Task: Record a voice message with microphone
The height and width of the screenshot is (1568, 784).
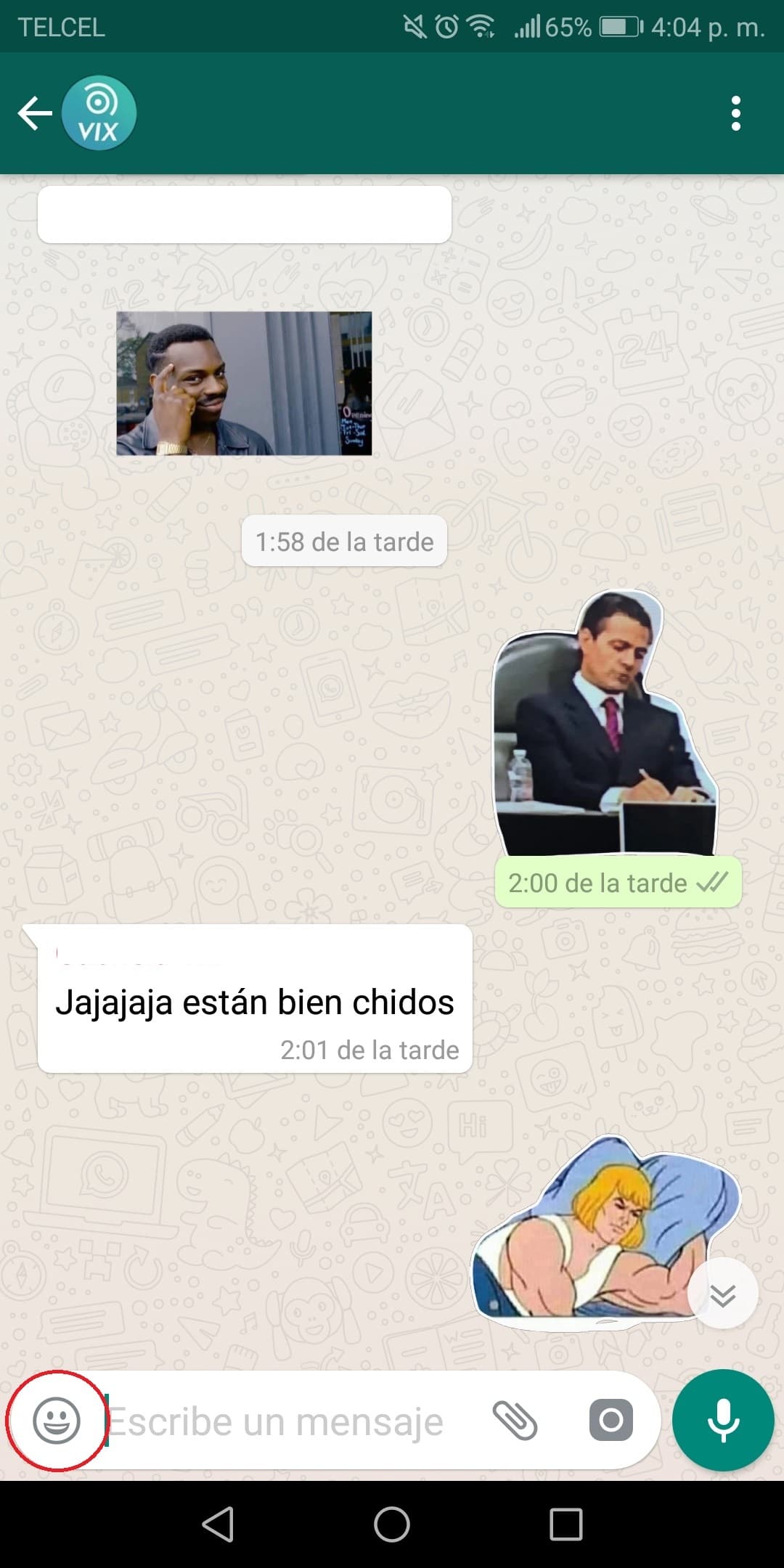Action: pyautogui.click(x=723, y=1420)
